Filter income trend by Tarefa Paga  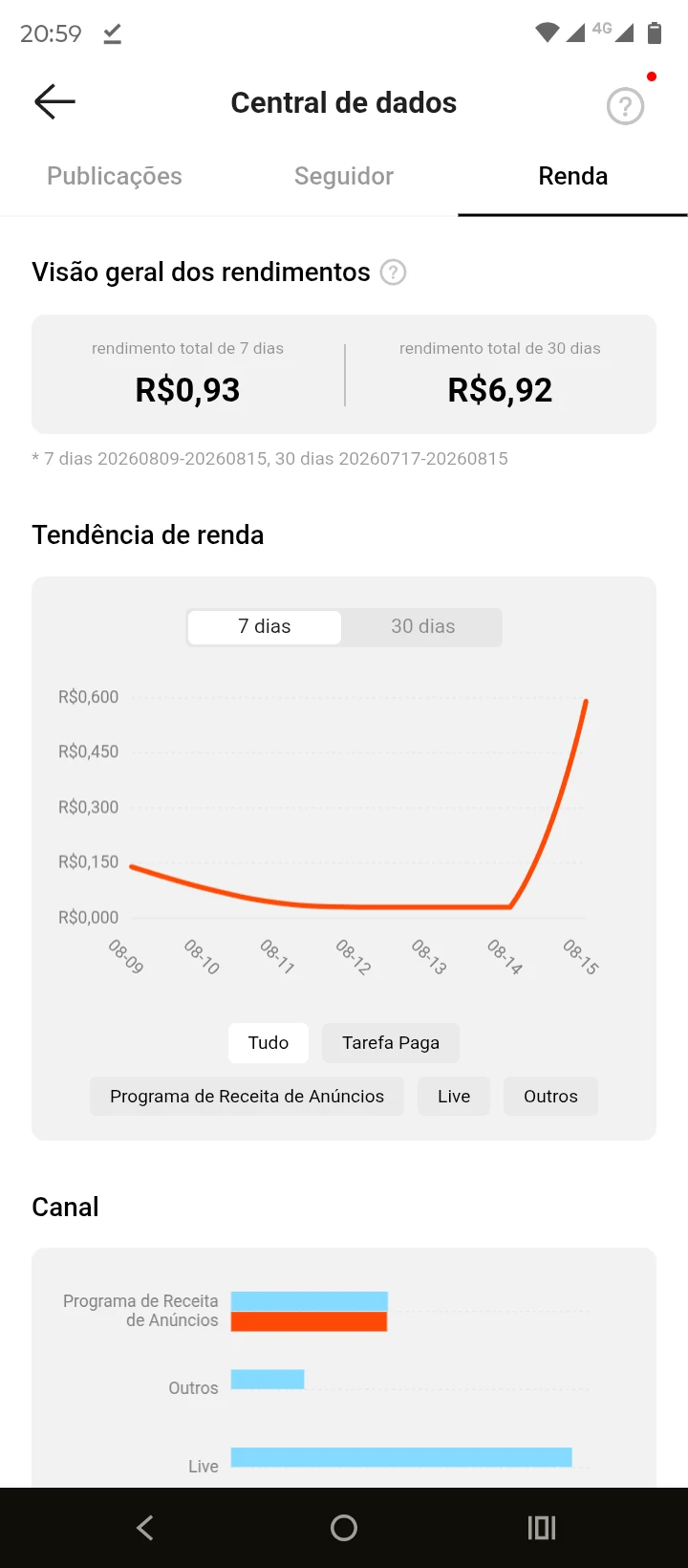coord(391,1043)
